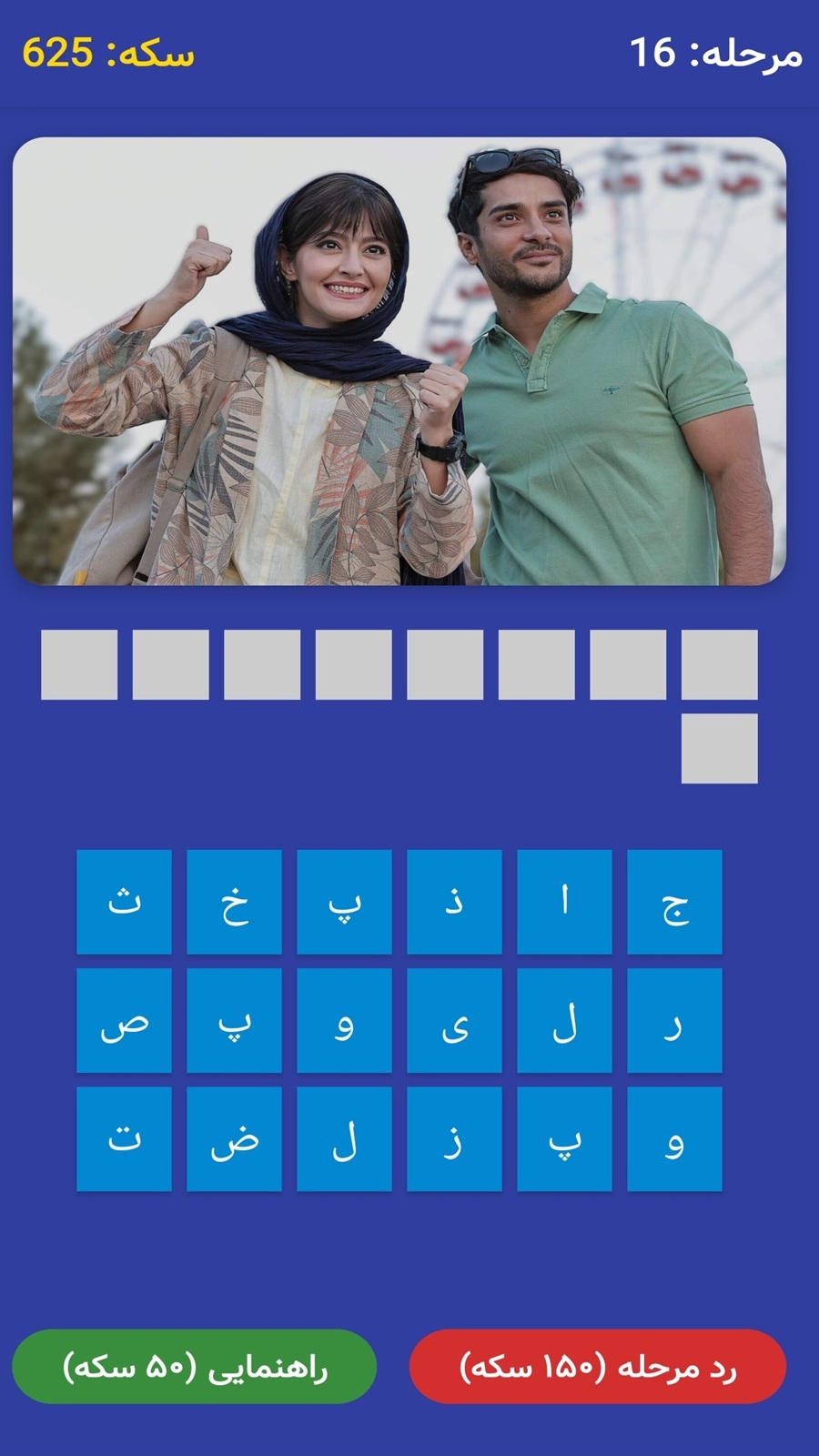This screenshot has width=819, height=1456.
Task: Tap the letter ض tile
Action: [234, 1138]
